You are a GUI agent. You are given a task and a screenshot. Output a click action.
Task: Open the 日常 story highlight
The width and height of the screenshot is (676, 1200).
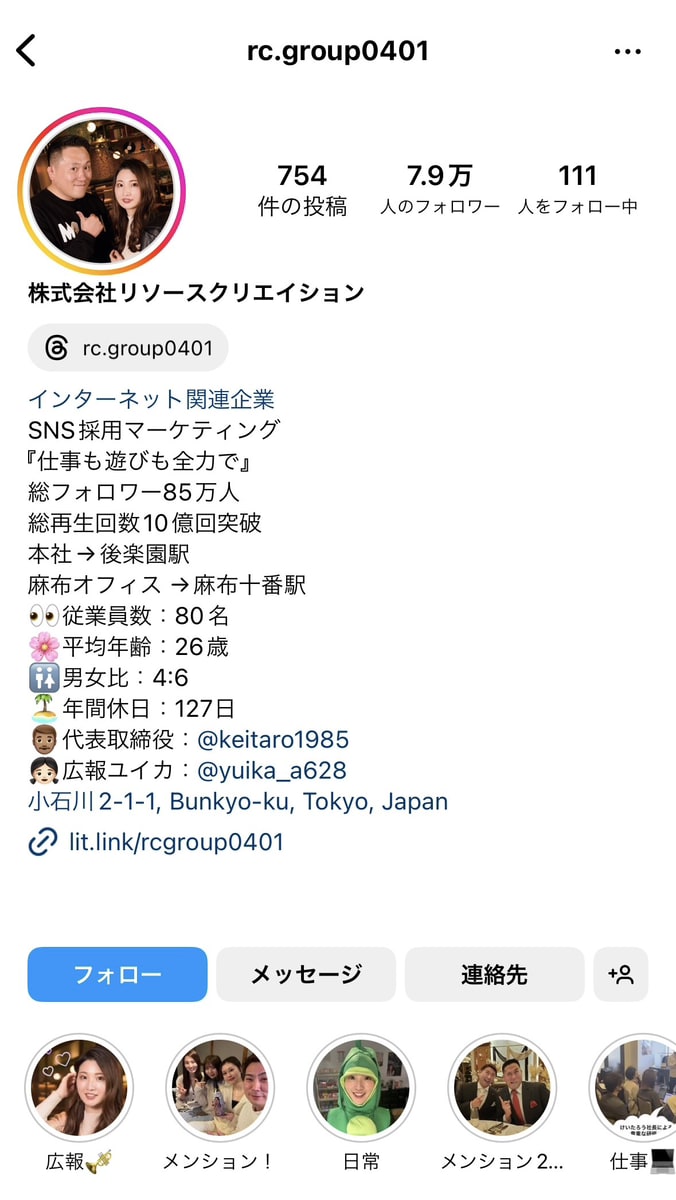[361, 1088]
